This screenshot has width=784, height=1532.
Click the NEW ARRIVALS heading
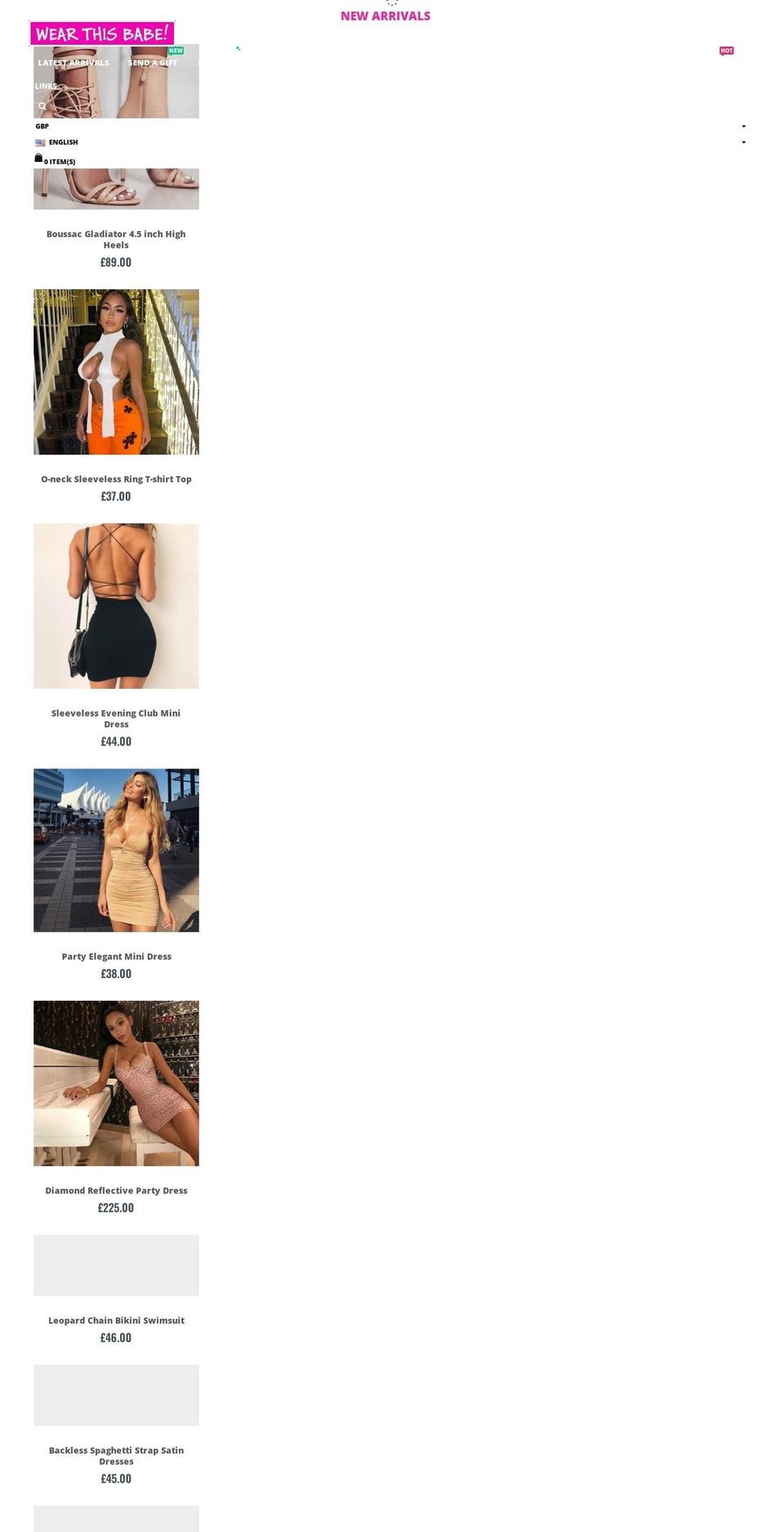385,16
